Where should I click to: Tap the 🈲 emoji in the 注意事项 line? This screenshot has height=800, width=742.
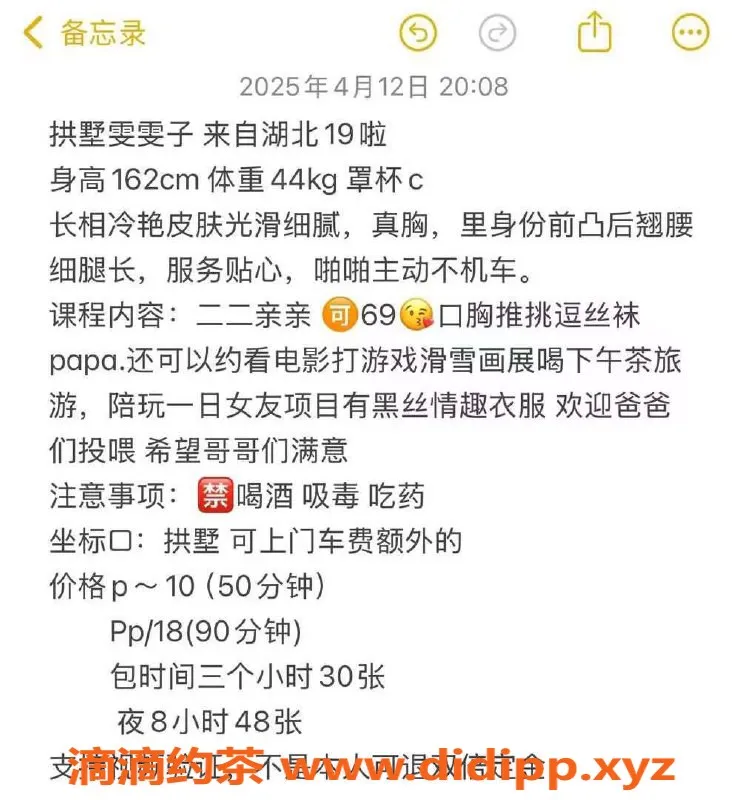point(211,494)
